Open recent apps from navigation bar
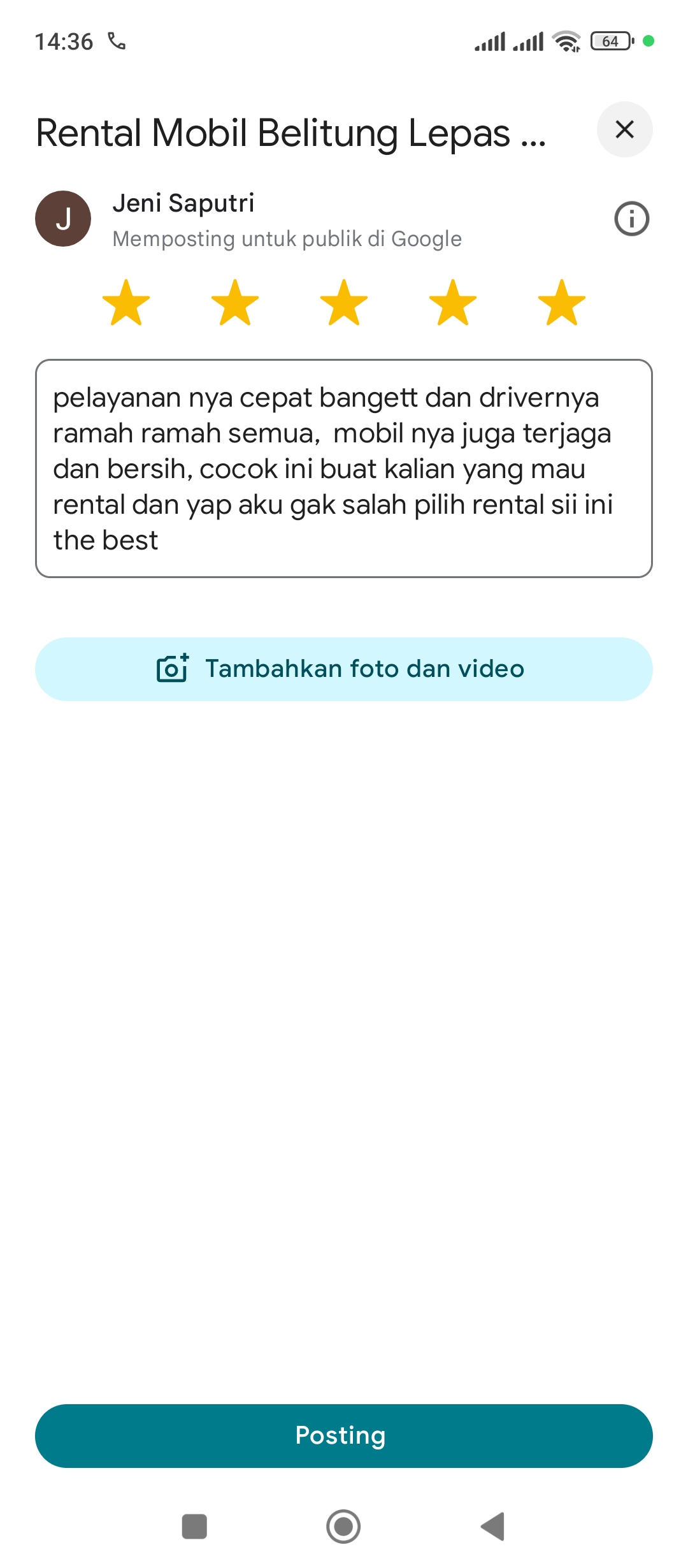Image resolution: width=688 pixels, height=1568 pixels. pyautogui.click(x=194, y=1527)
